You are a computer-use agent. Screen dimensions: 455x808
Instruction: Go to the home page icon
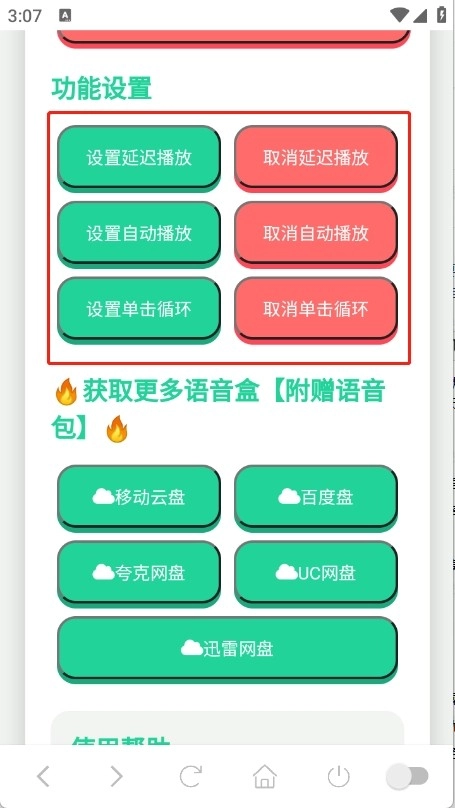tap(265, 776)
